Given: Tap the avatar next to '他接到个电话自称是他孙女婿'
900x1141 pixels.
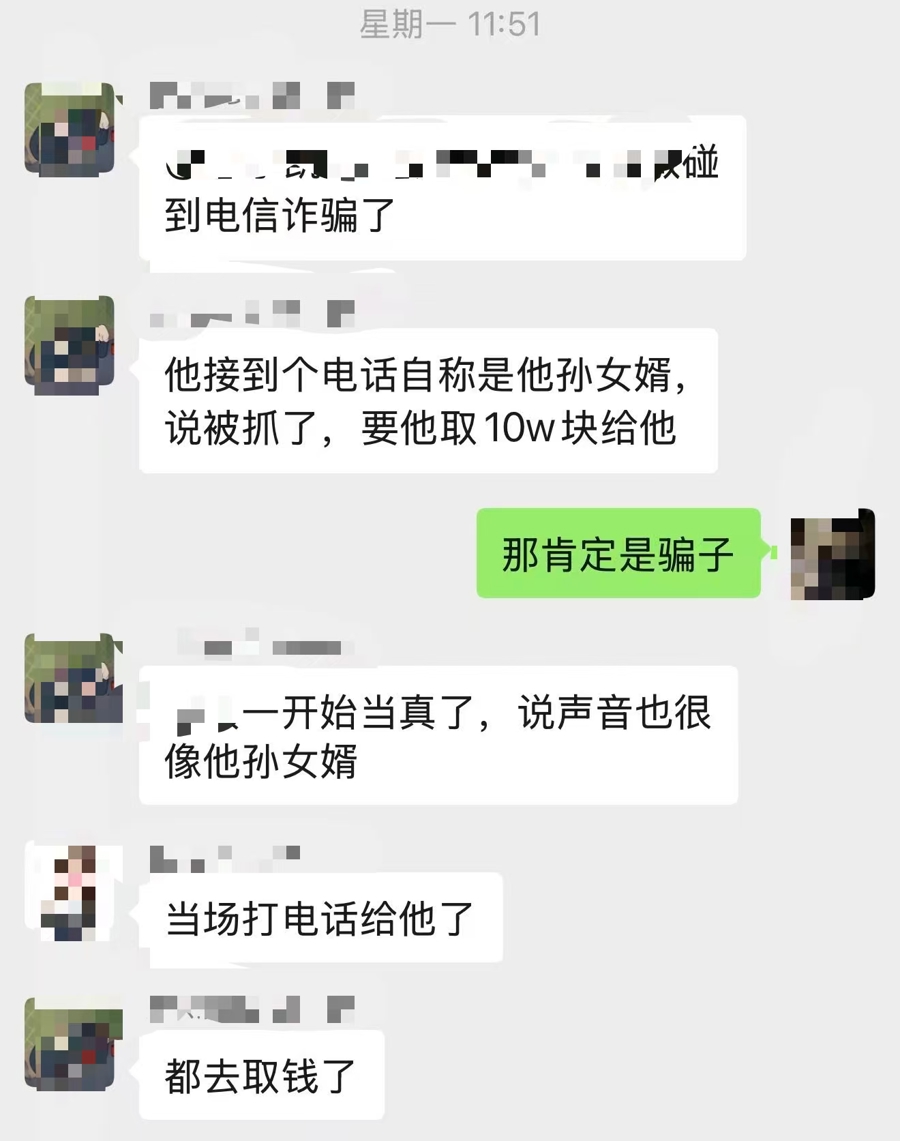Looking at the screenshot, I should pyautogui.click(x=70, y=342).
